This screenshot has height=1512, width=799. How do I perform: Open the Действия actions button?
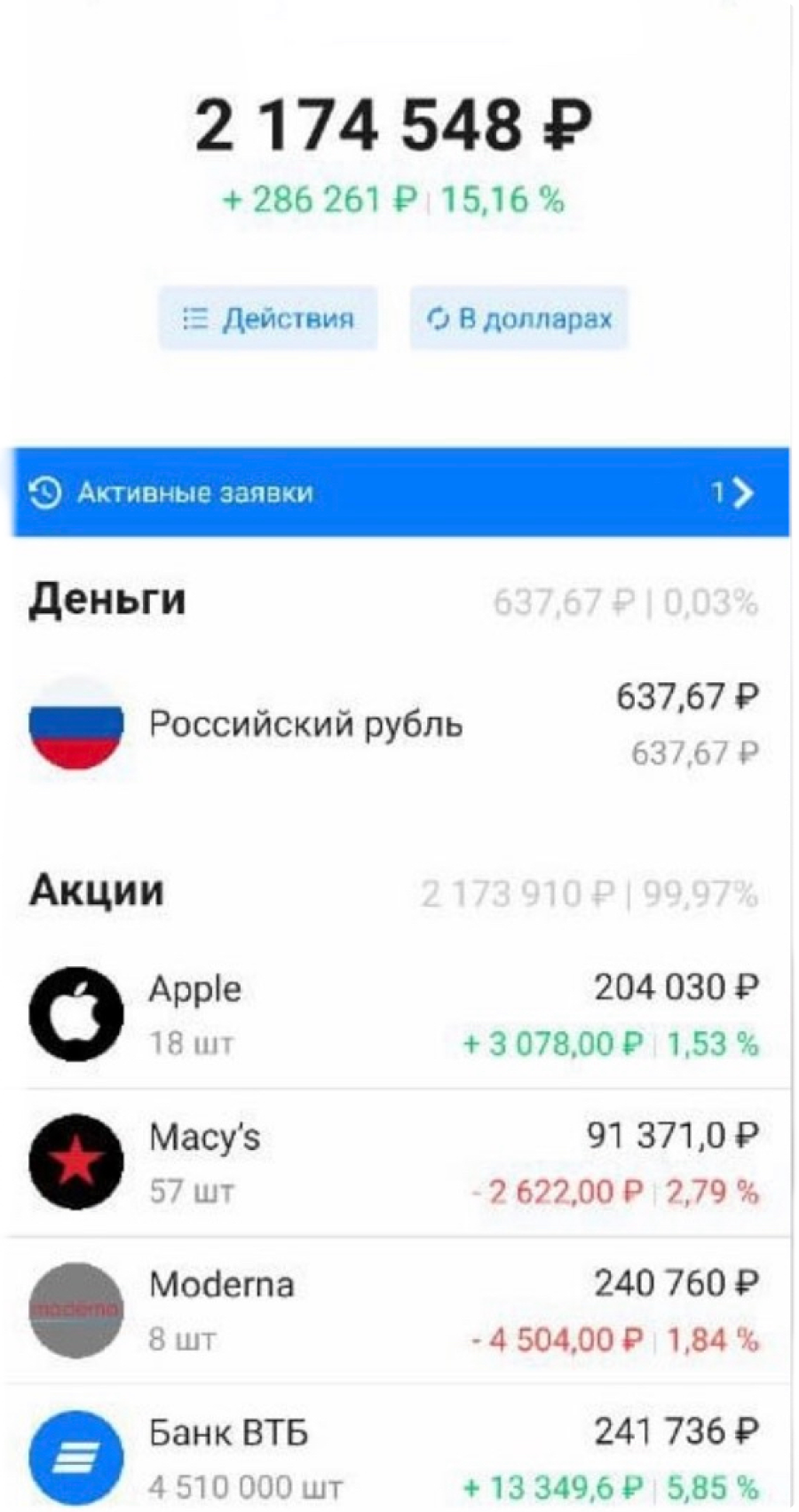[x=268, y=318]
